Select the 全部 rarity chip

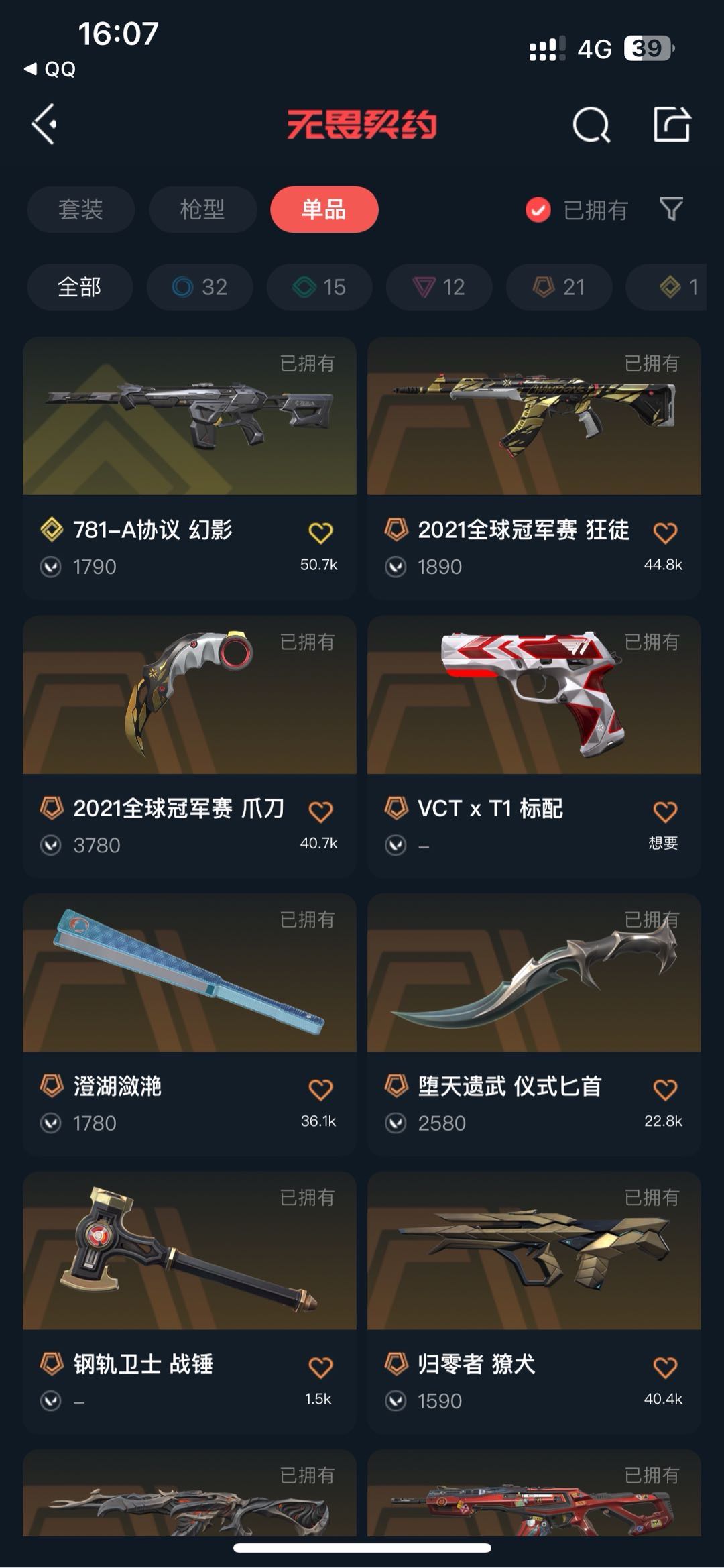[79, 287]
